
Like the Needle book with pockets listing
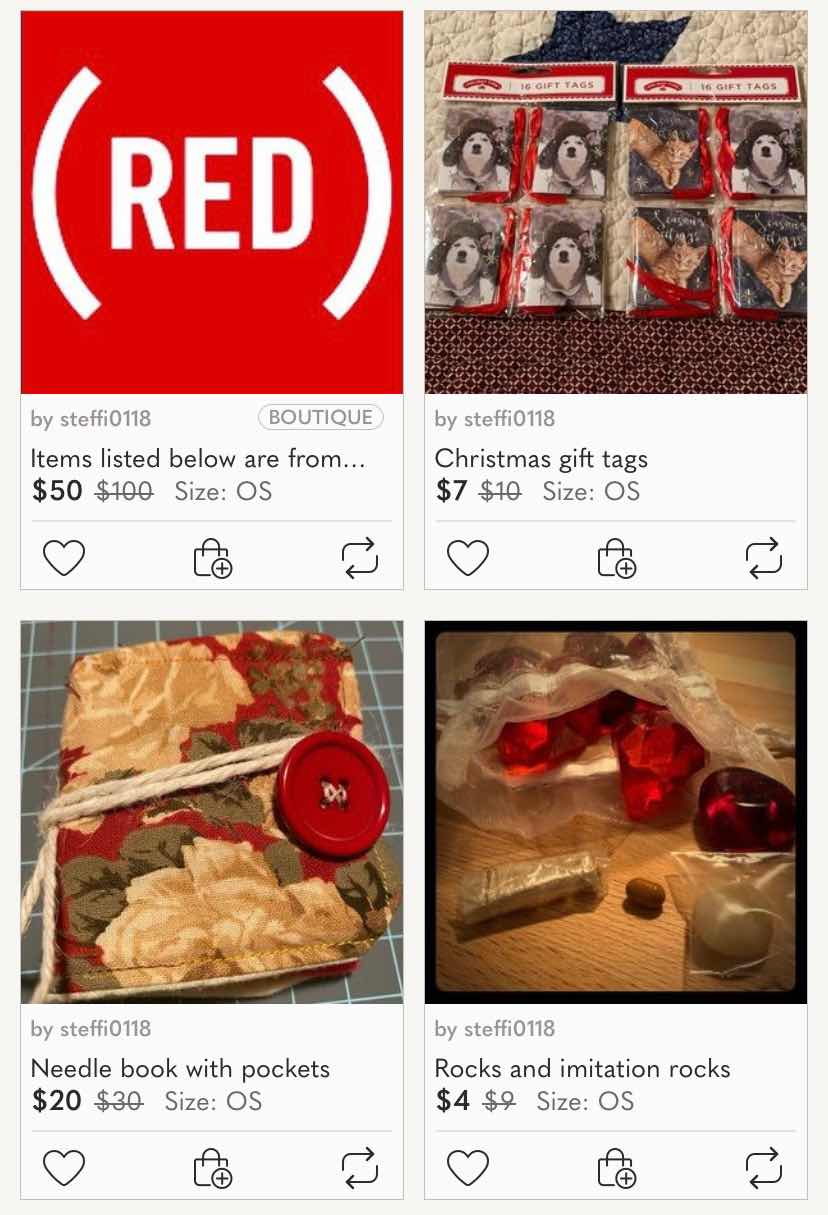coord(64,1168)
